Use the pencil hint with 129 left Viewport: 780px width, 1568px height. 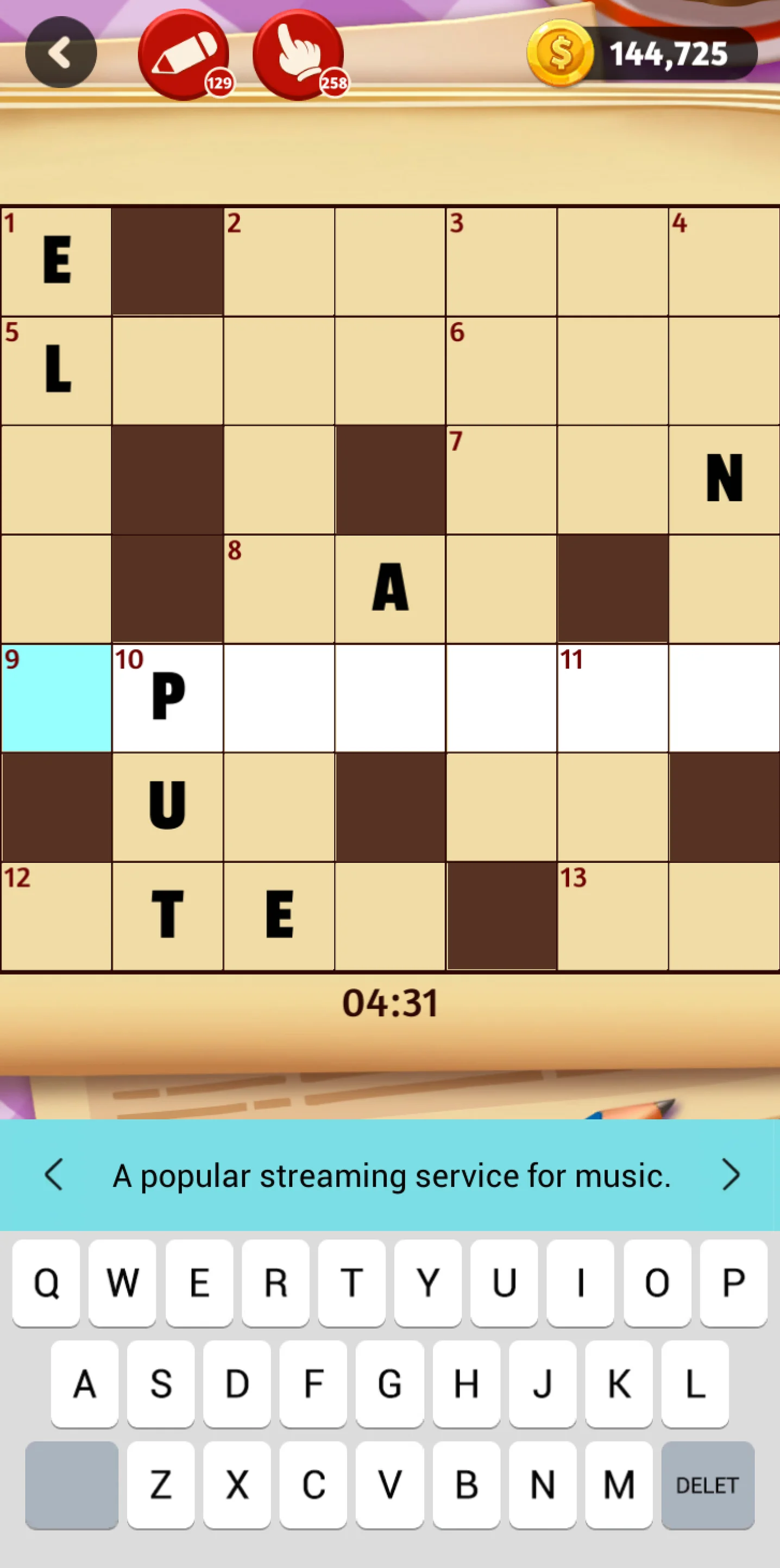tap(183, 55)
